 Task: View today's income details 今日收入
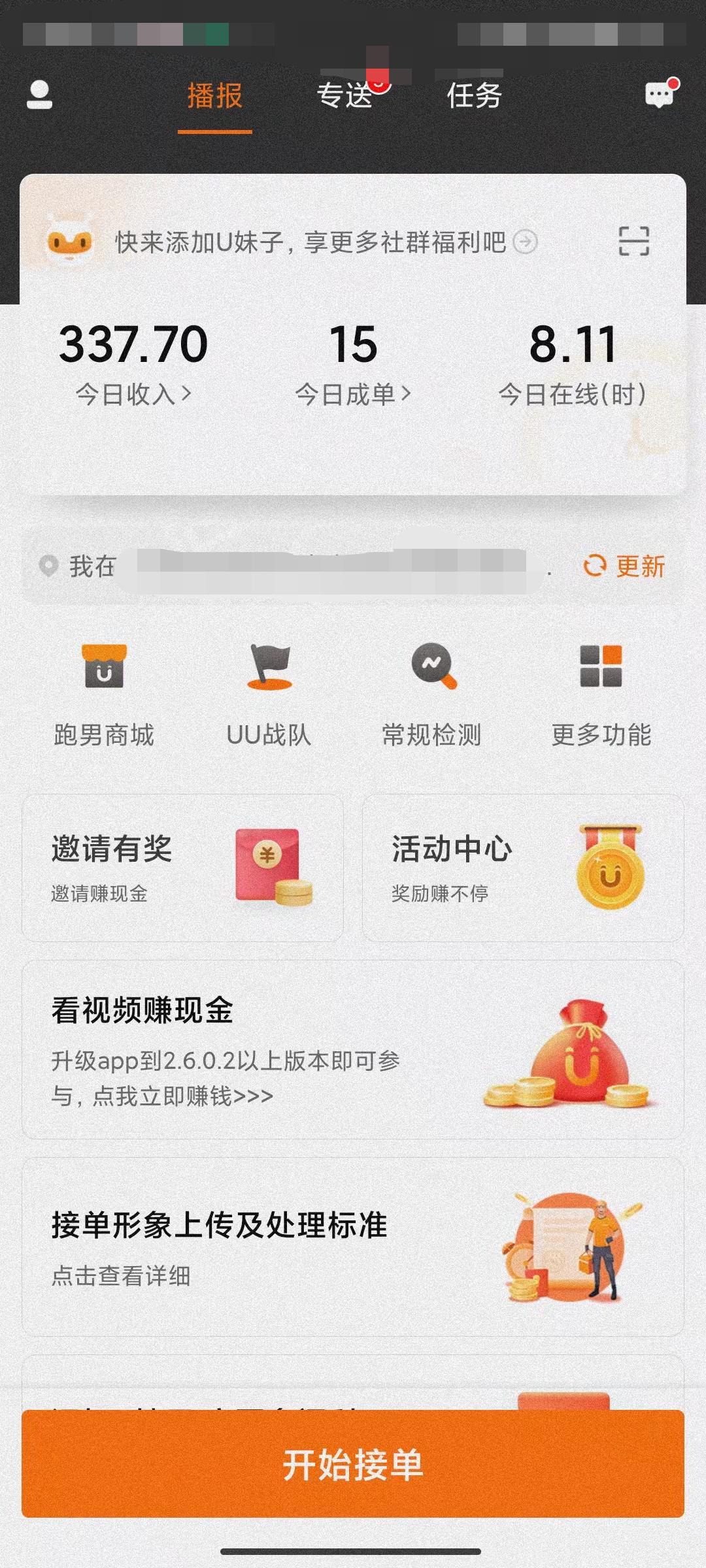(133, 394)
